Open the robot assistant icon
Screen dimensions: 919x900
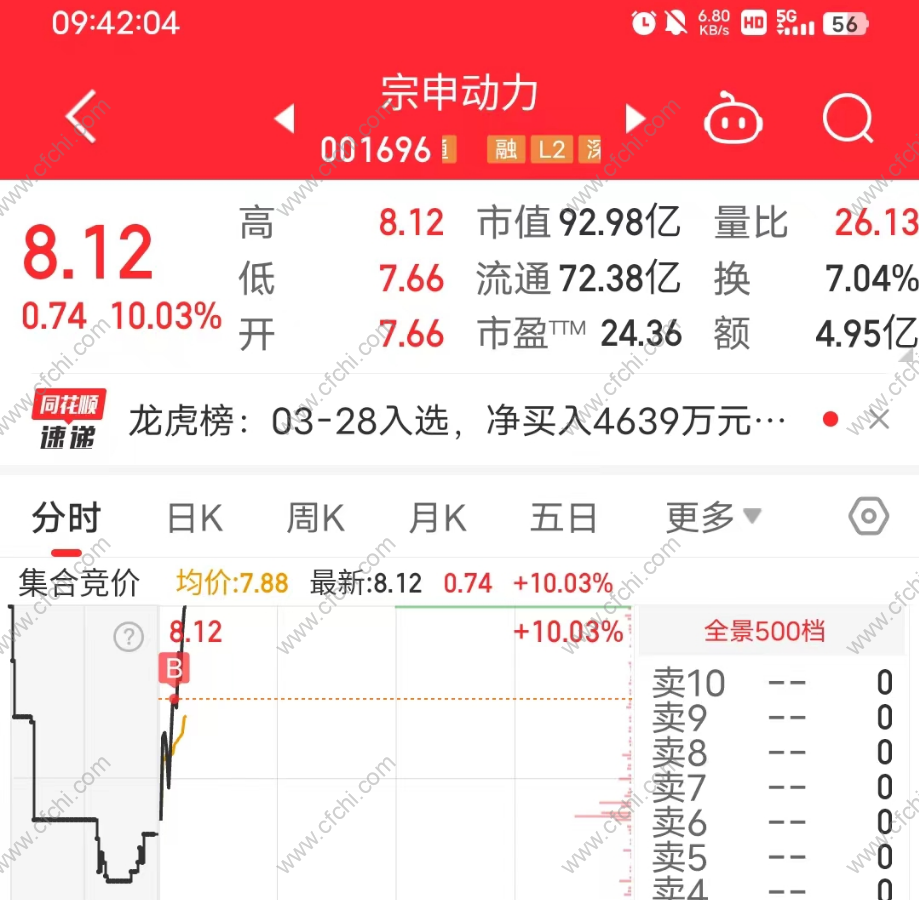coord(734,120)
